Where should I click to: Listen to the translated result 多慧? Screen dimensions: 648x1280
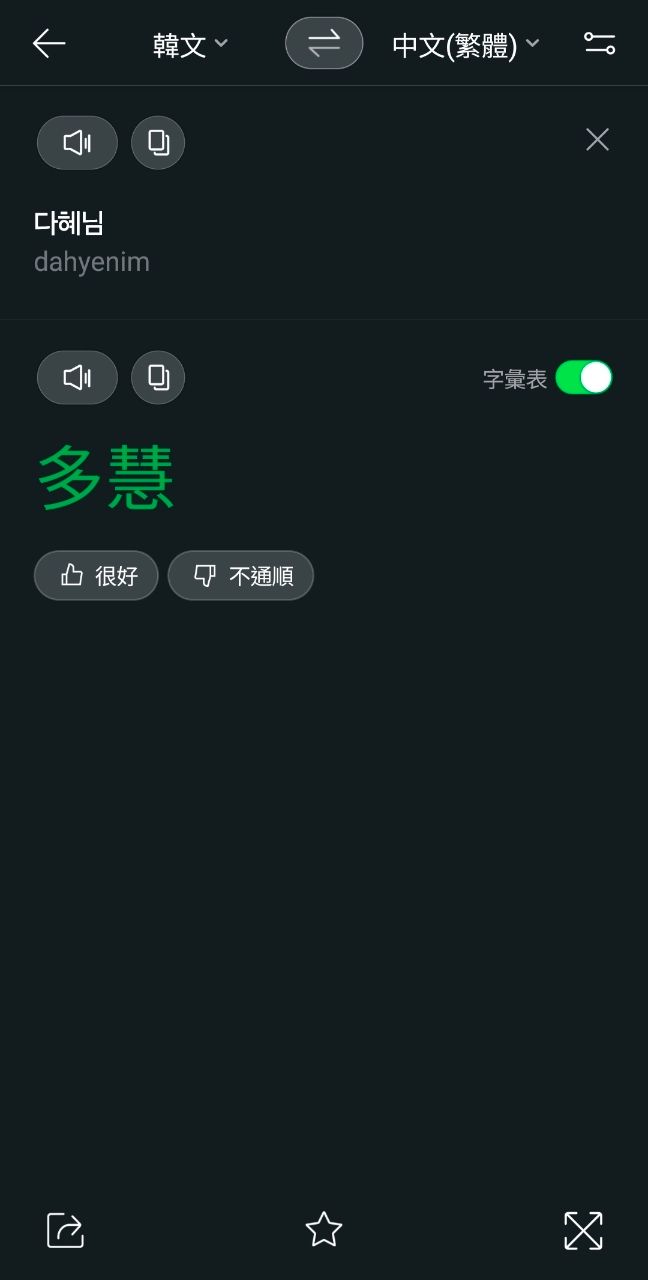tap(77, 377)
